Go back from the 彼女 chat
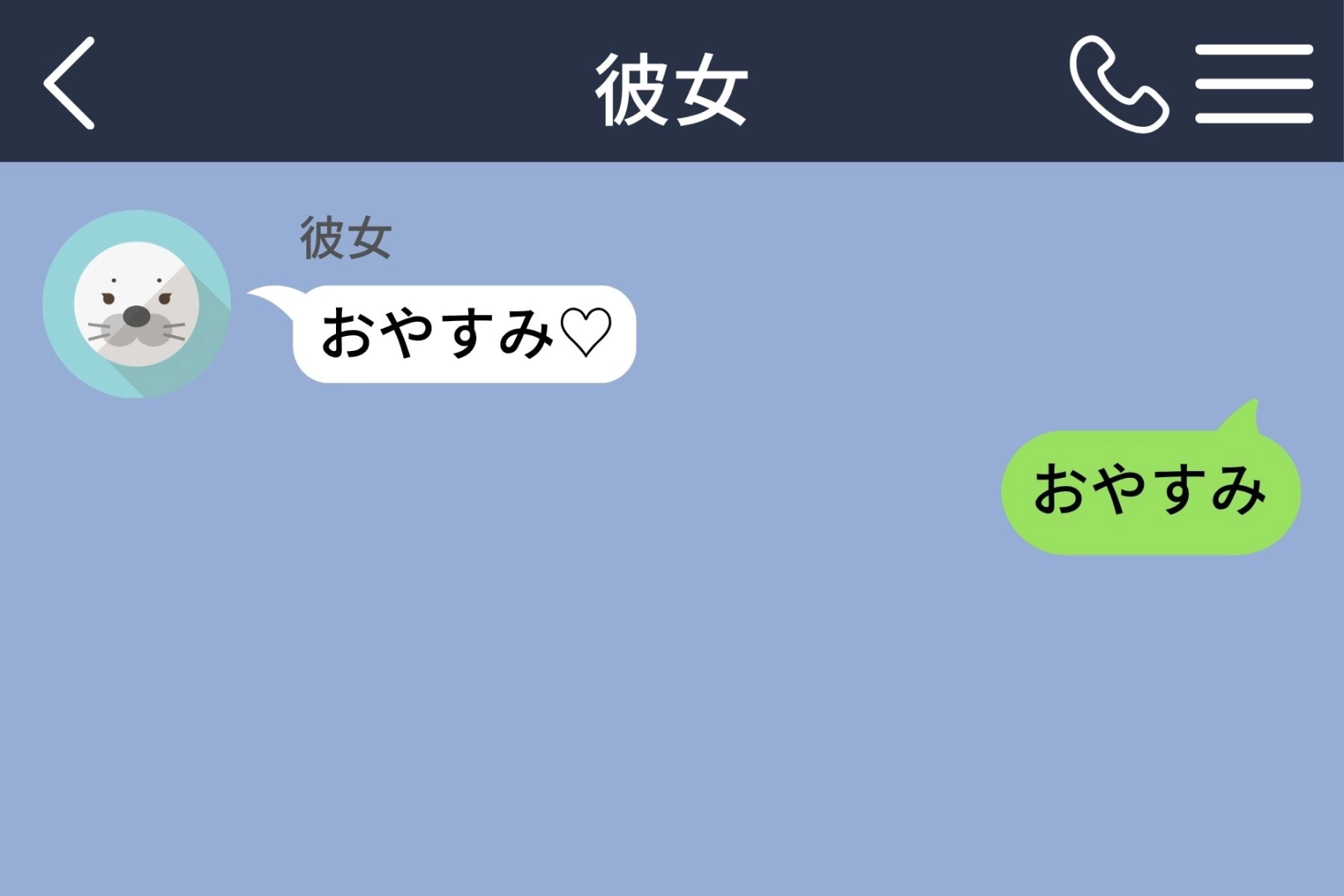The height and width of the screenshot is (896, 1344). tap(70, 83)
